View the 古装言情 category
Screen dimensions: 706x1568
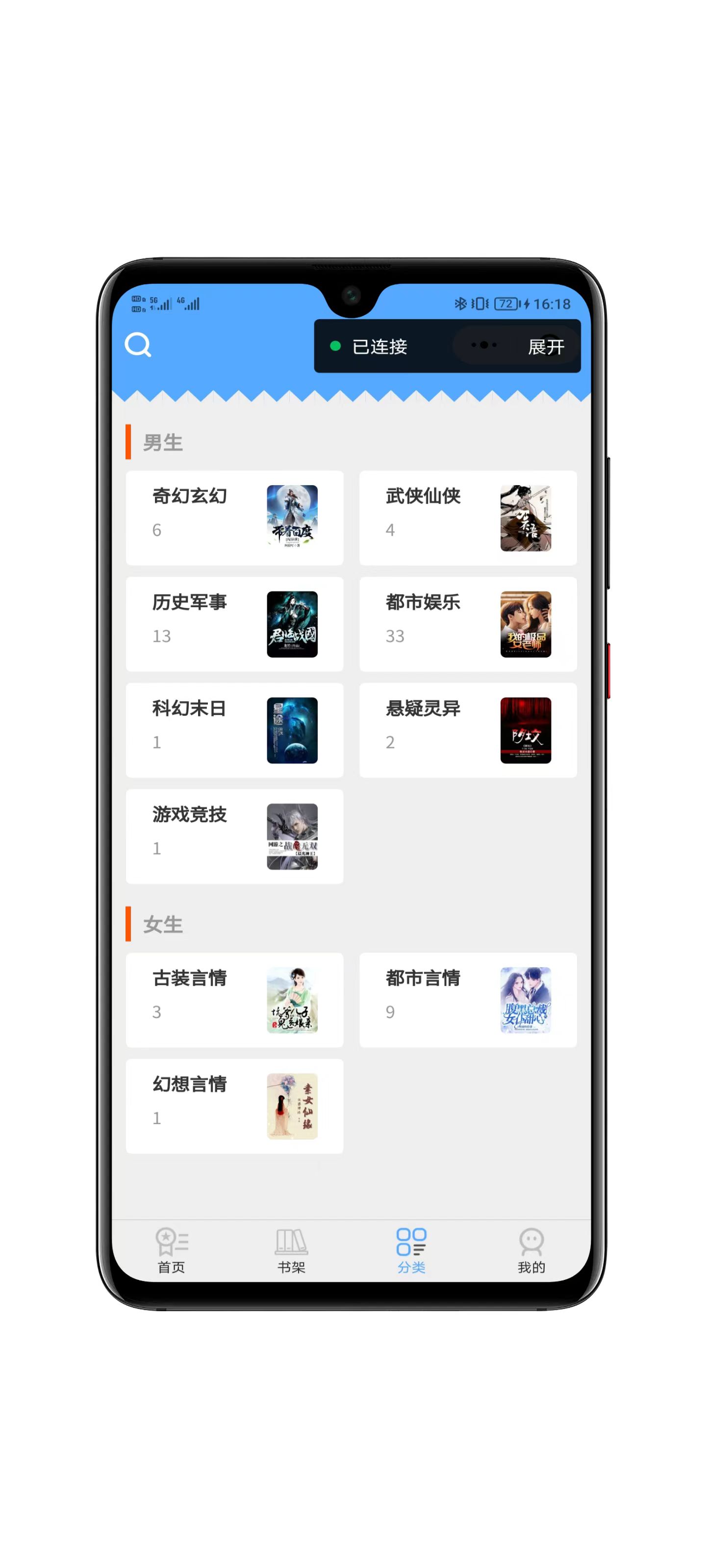pos(234,1000)
